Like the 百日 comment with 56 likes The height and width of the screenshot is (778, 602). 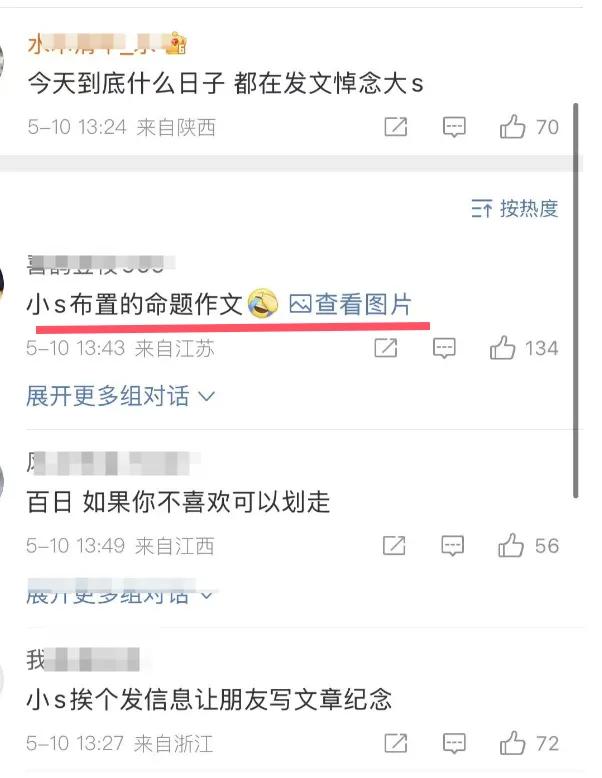[512, 546]
